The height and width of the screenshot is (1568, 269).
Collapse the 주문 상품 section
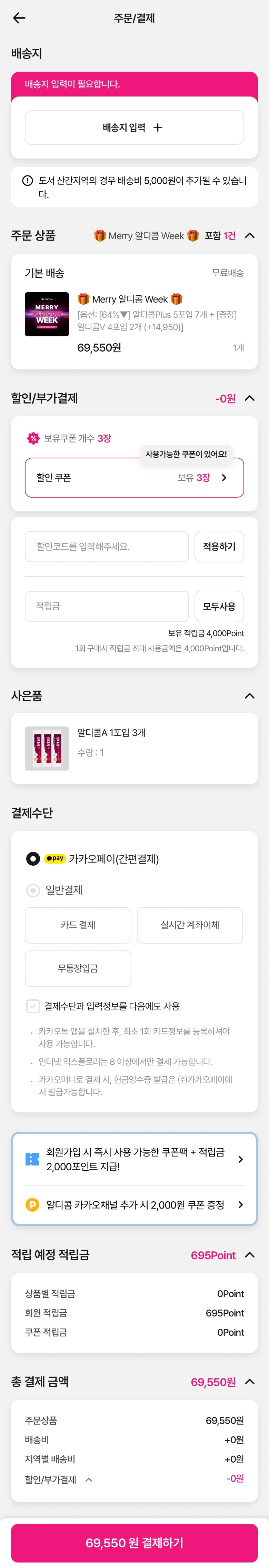pos(250,236)
